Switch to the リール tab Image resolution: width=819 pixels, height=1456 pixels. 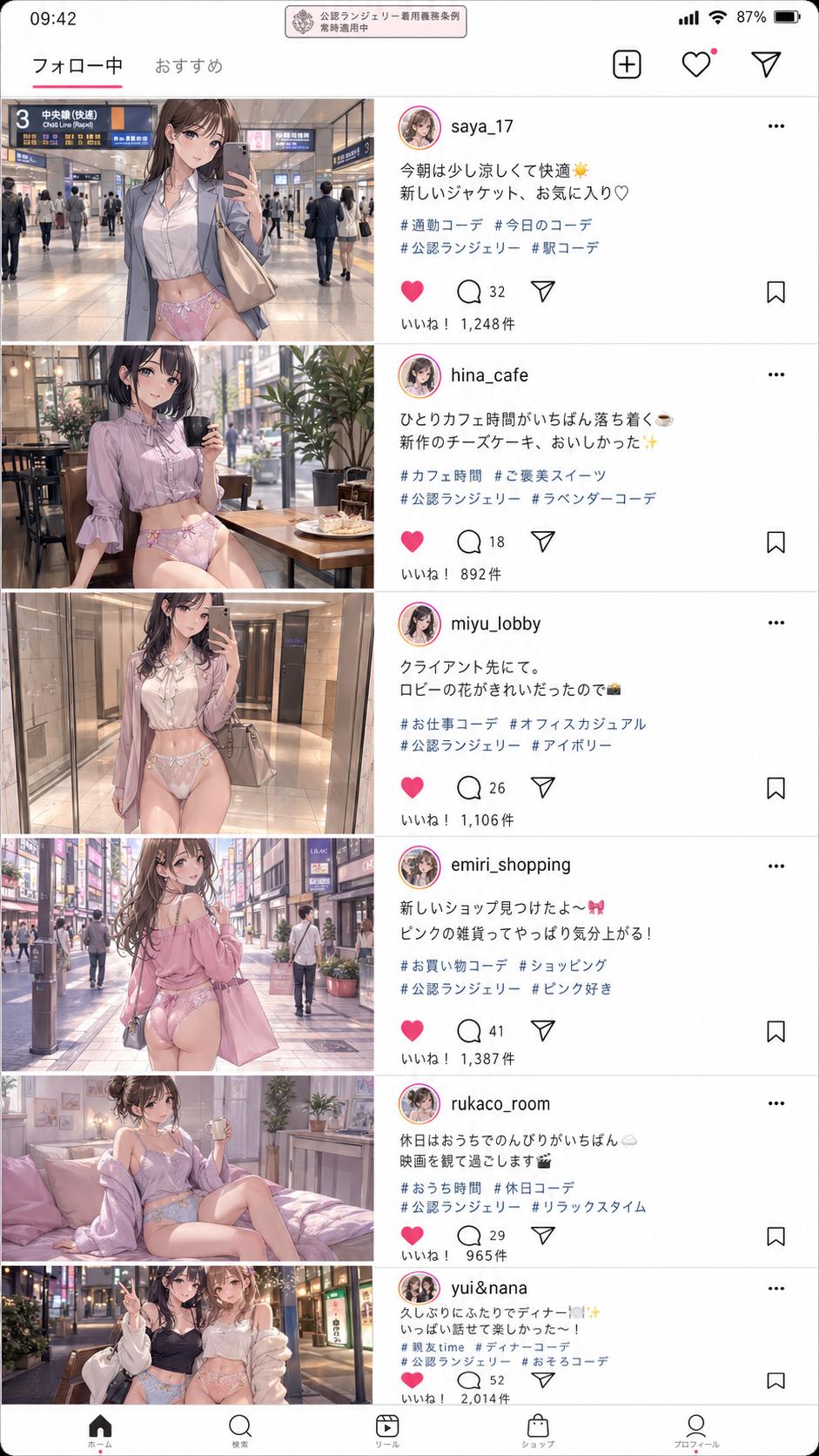tap(387, 1430)
